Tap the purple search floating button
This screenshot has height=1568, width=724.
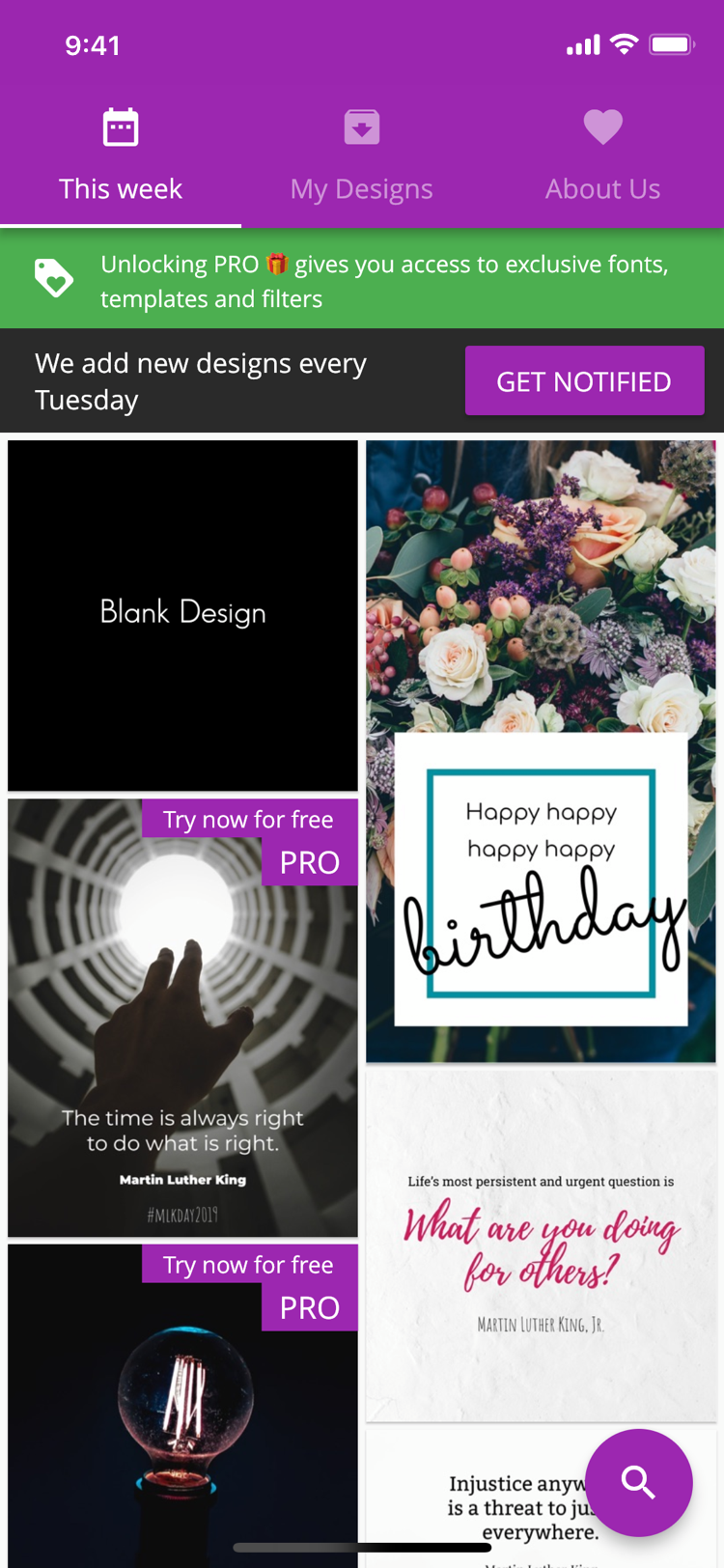638,1482
